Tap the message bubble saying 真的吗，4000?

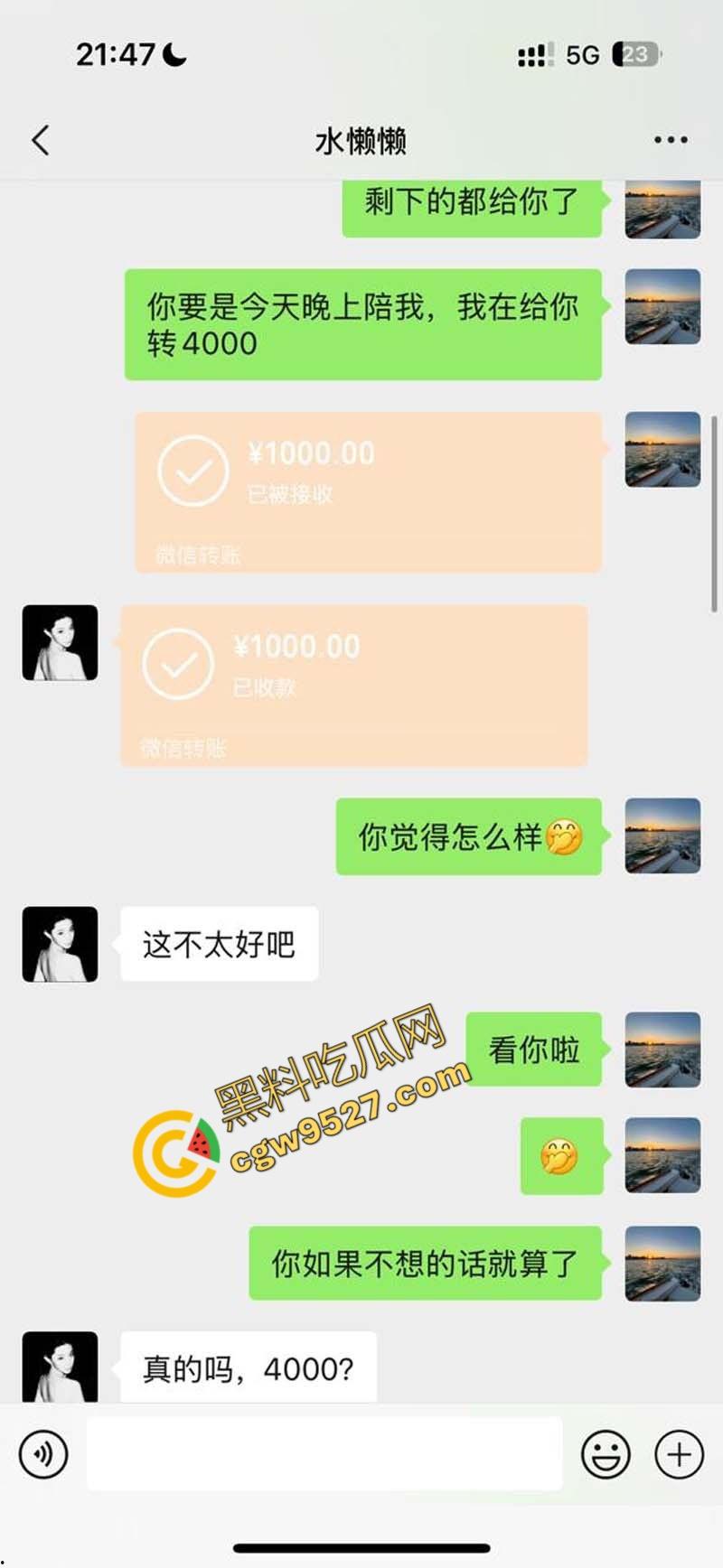pyautogui.click(x=249, y=1367)
